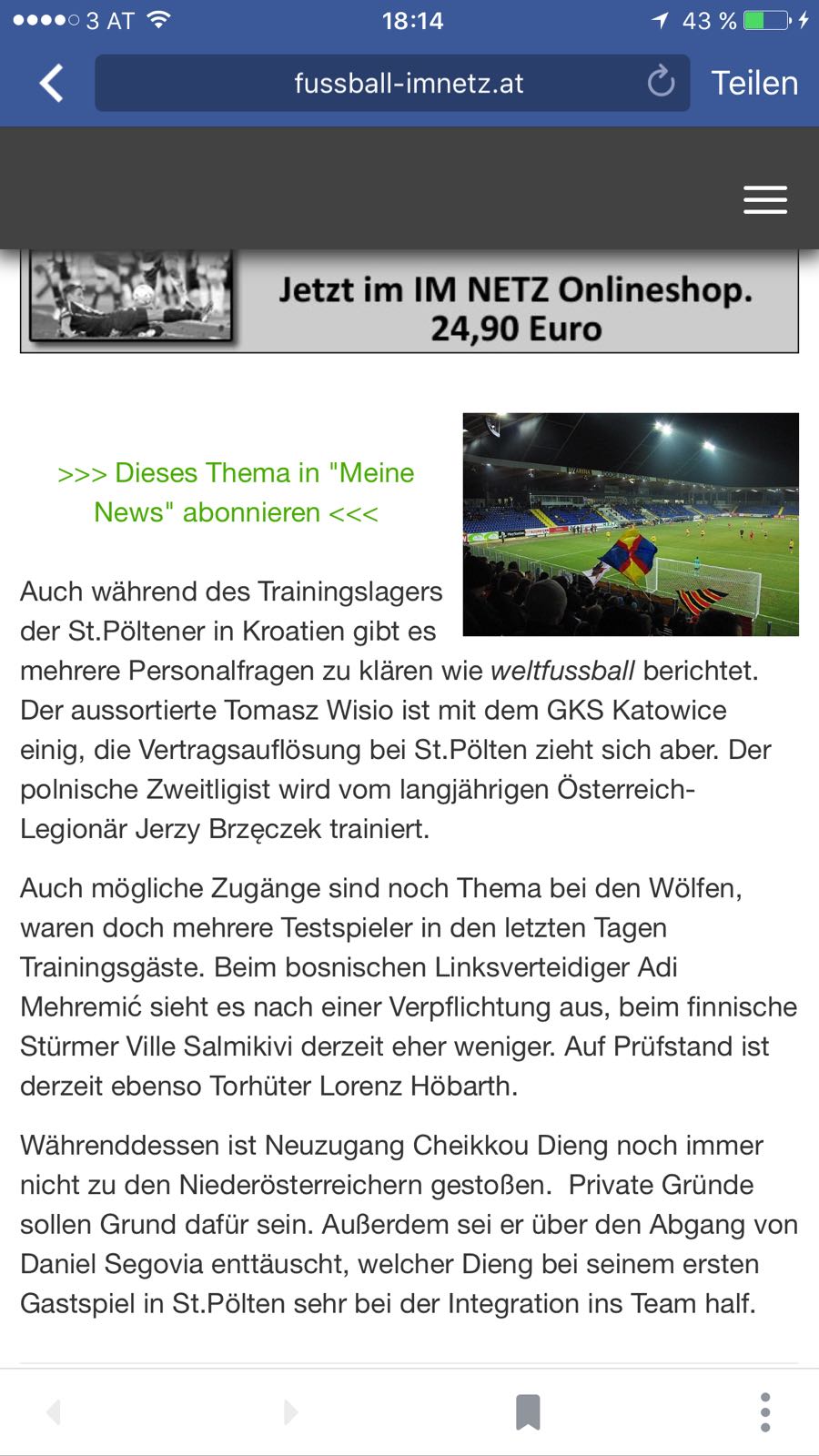Open the IM NETZ Onlineshop banner
The image size is (819, 1456).
409,301
